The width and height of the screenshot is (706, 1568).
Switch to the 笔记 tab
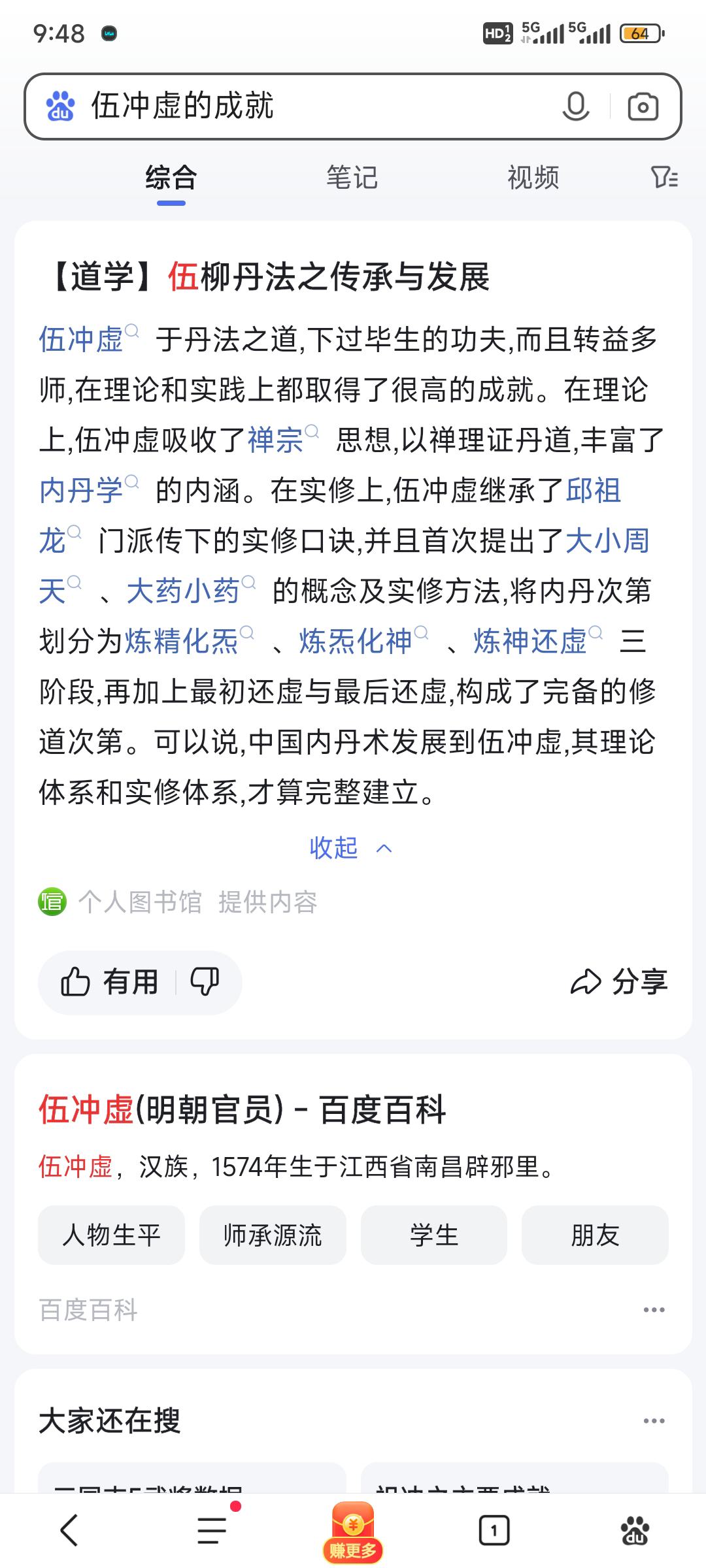click(x=352, y=178)
